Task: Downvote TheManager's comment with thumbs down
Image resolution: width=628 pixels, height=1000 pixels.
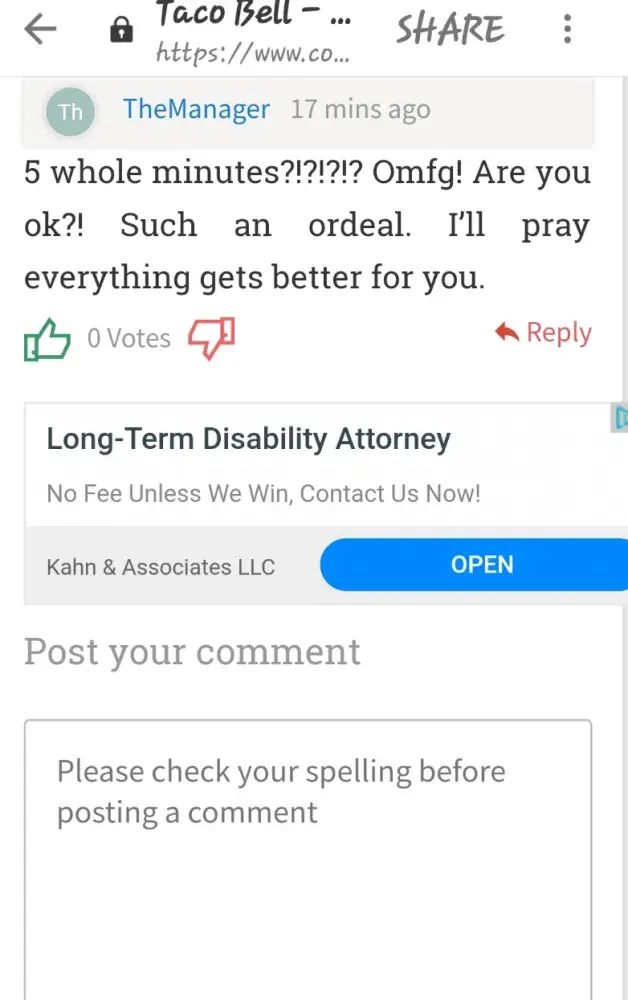Action: point(211,340)
